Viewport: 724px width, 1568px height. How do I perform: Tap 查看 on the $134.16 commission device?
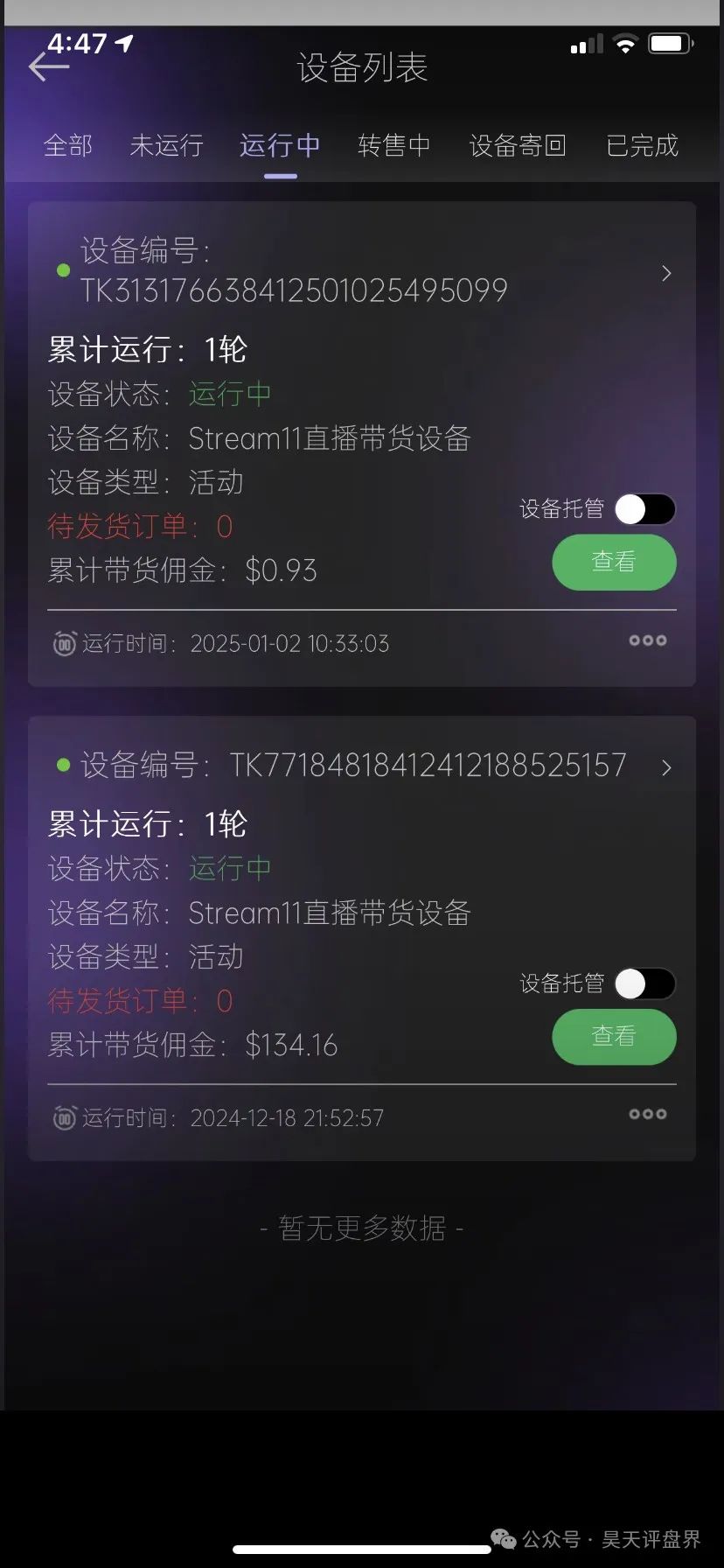point(614,1037)
